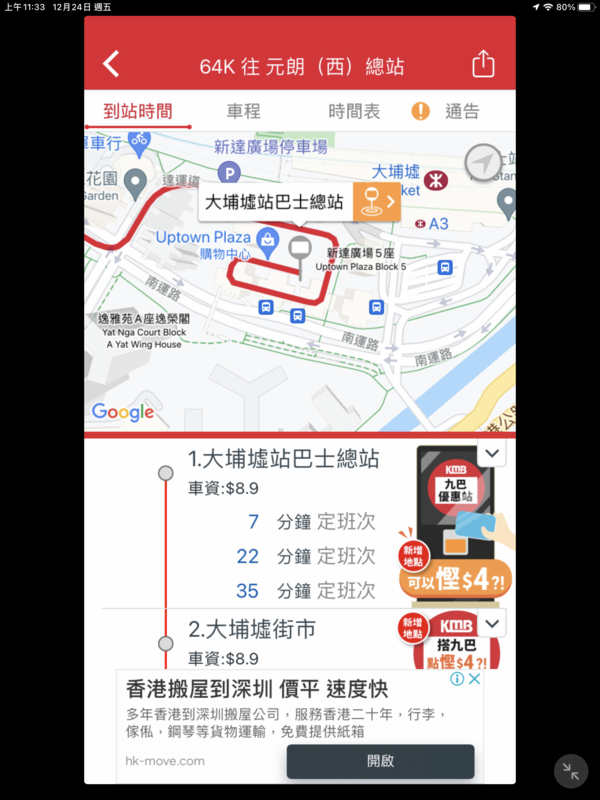Tap the map location compass button

coord(484,162)
